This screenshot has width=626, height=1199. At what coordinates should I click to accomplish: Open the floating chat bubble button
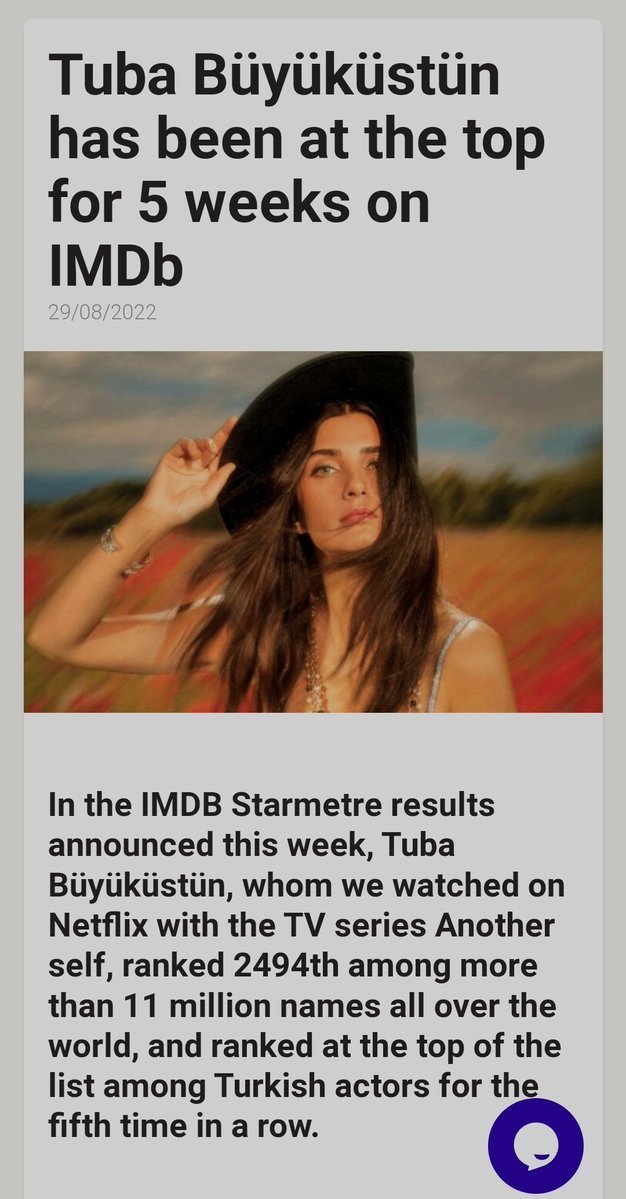(535, 1146)
